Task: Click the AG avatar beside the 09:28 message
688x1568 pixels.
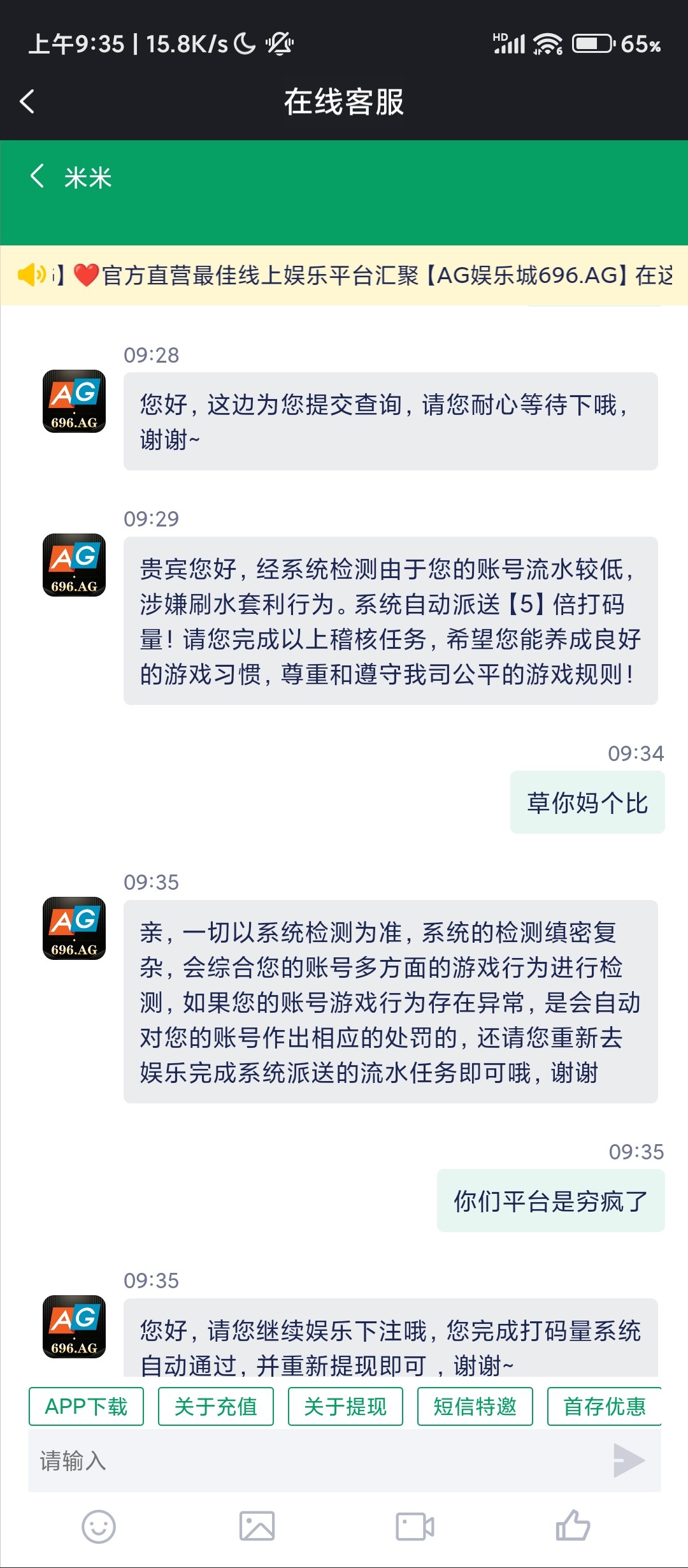Action: [73, 402]
